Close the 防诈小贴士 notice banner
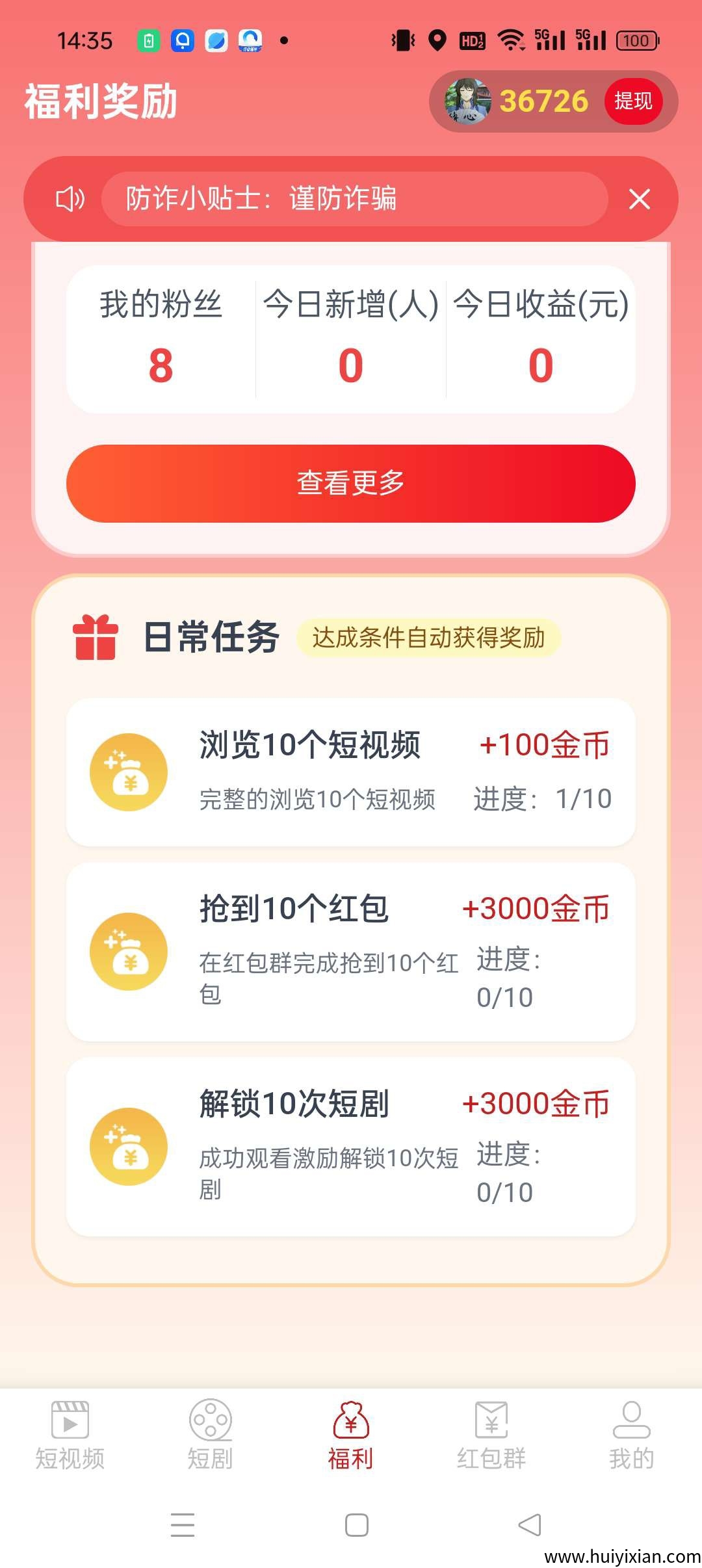Screen dimensions: 702x1568 pos(639,200)
